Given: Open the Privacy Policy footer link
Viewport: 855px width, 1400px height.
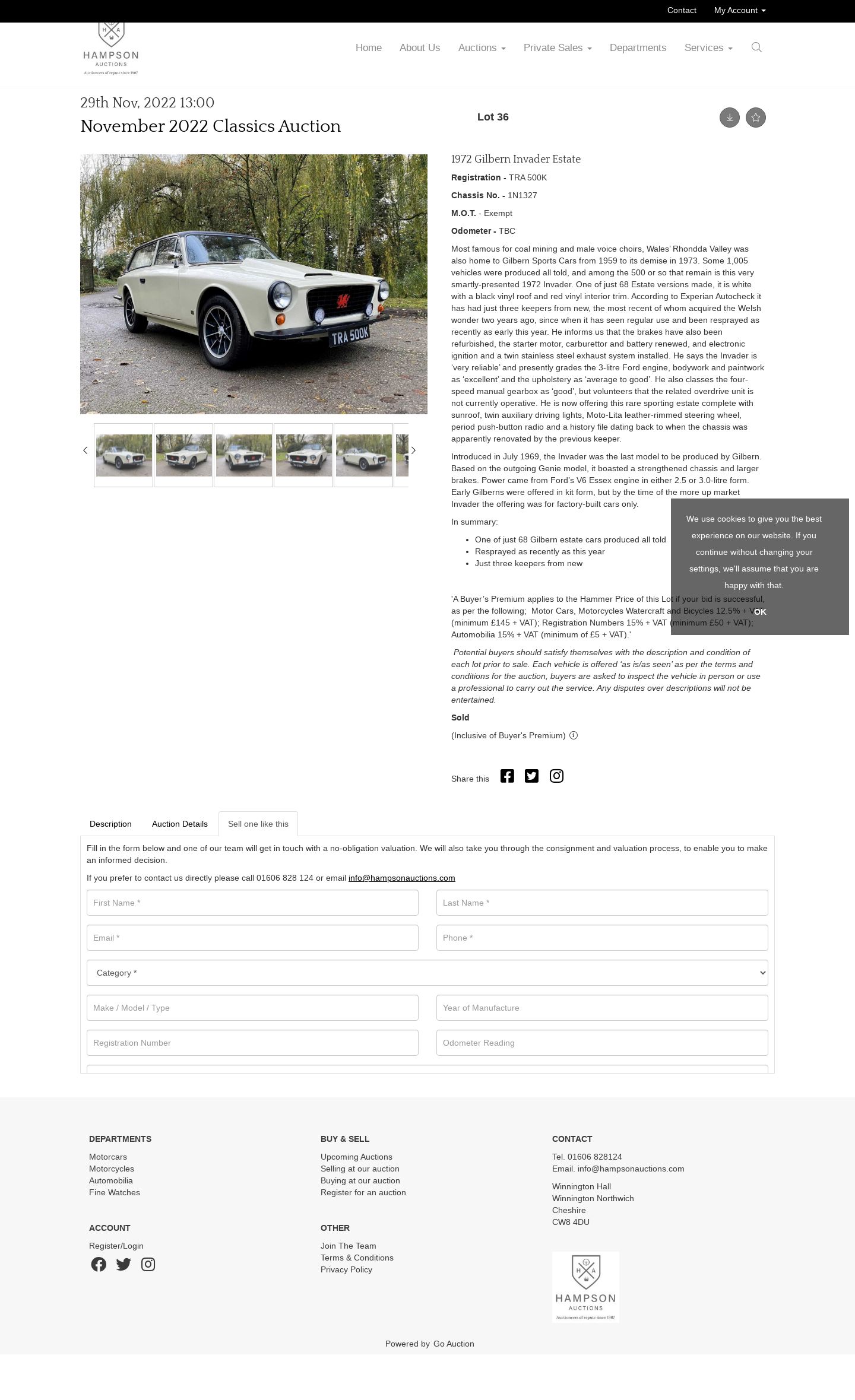Looking at the screenshot, I should pyautogui.click(x=346, y=1269).
